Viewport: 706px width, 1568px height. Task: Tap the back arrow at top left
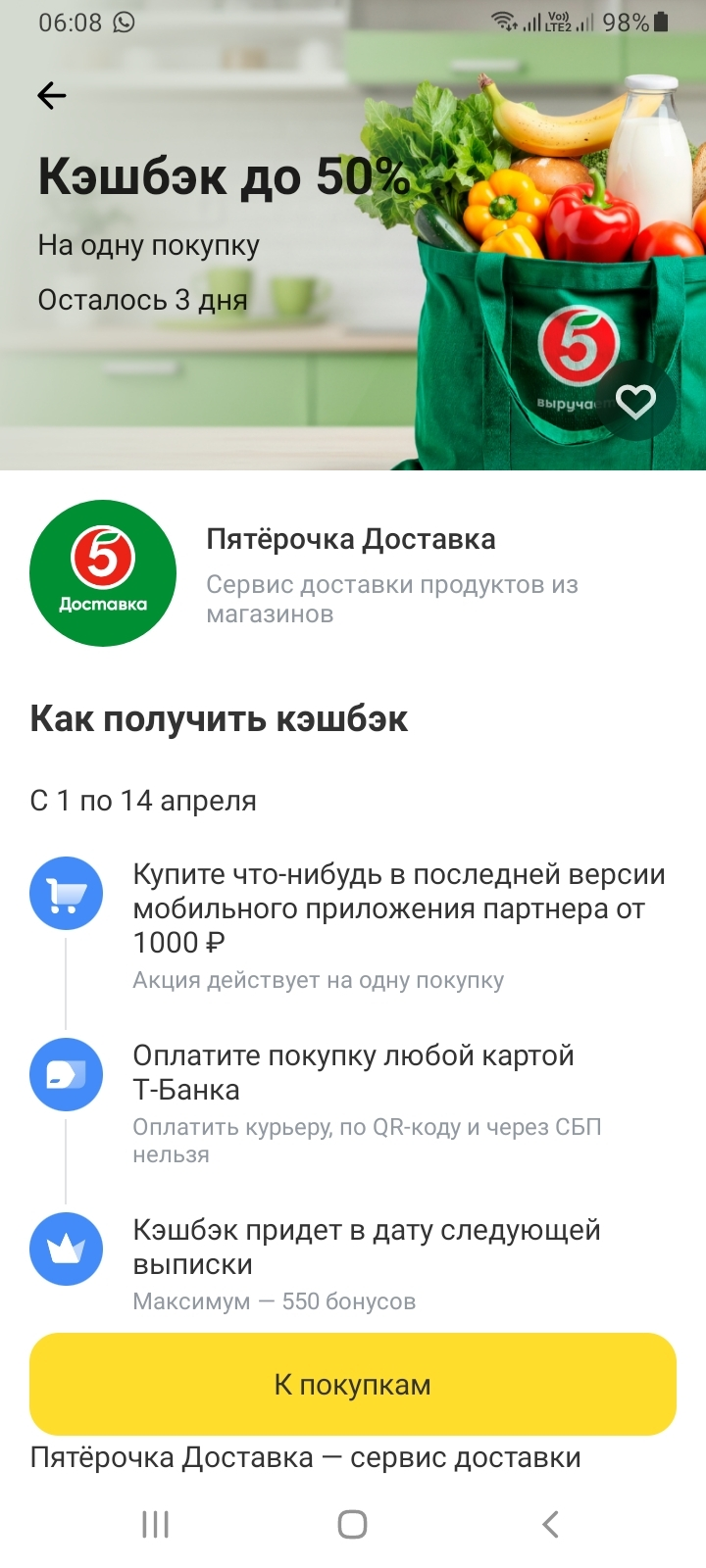pos(50,95)
